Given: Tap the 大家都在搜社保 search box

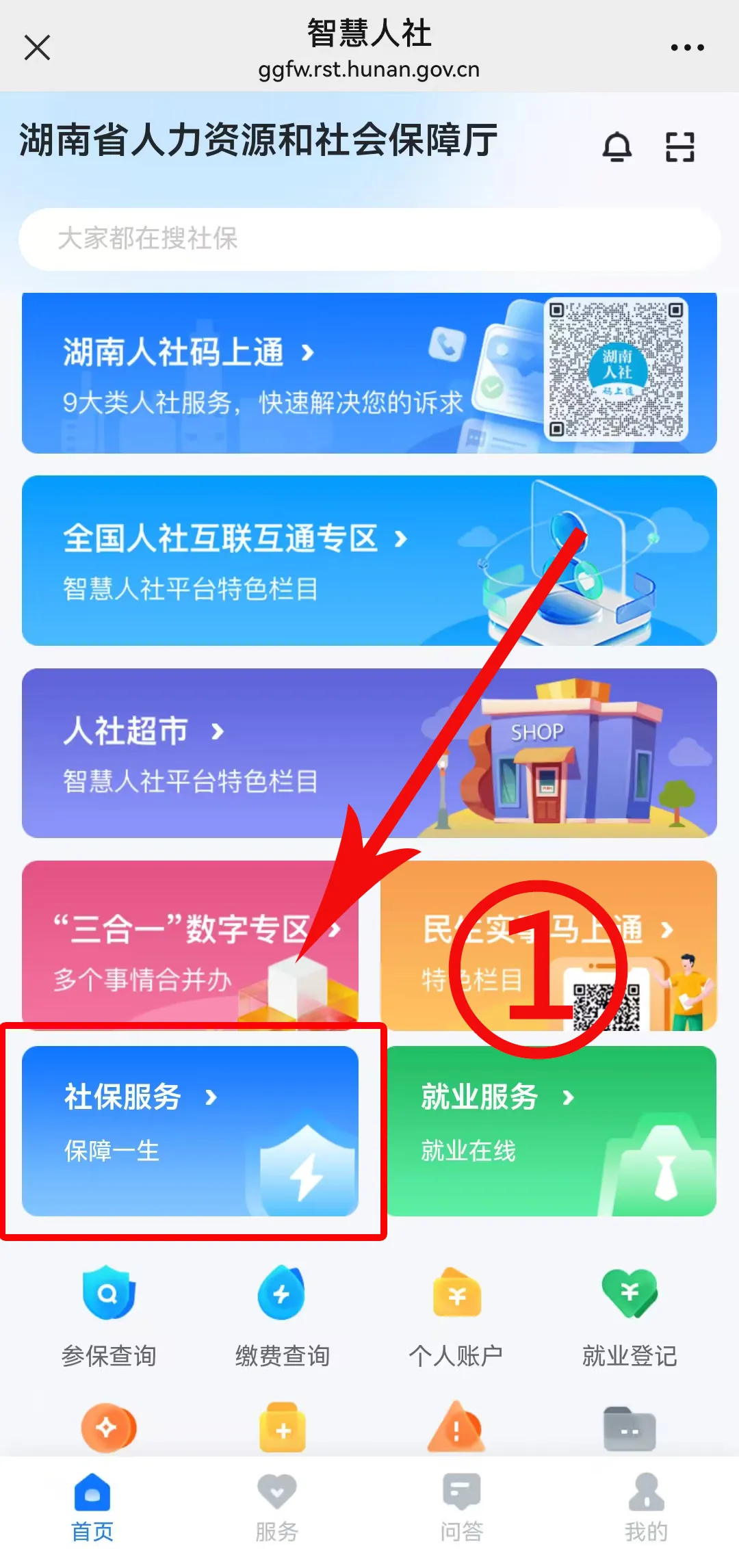Looking at the screenshot, I should click(369, 239).
